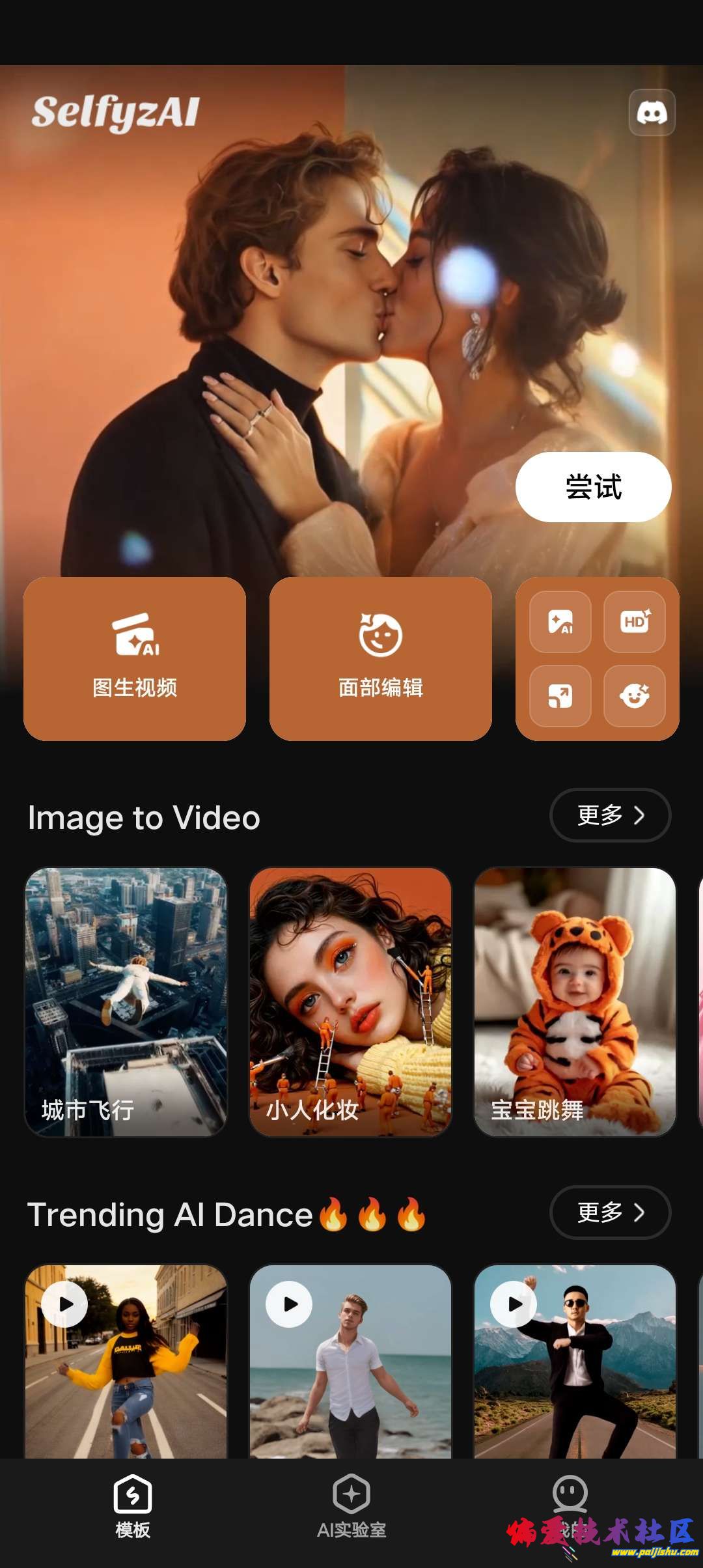This screenshot has height=1568, width=703.
Task: Open 图生视频 feature
Action: (135, 658)
